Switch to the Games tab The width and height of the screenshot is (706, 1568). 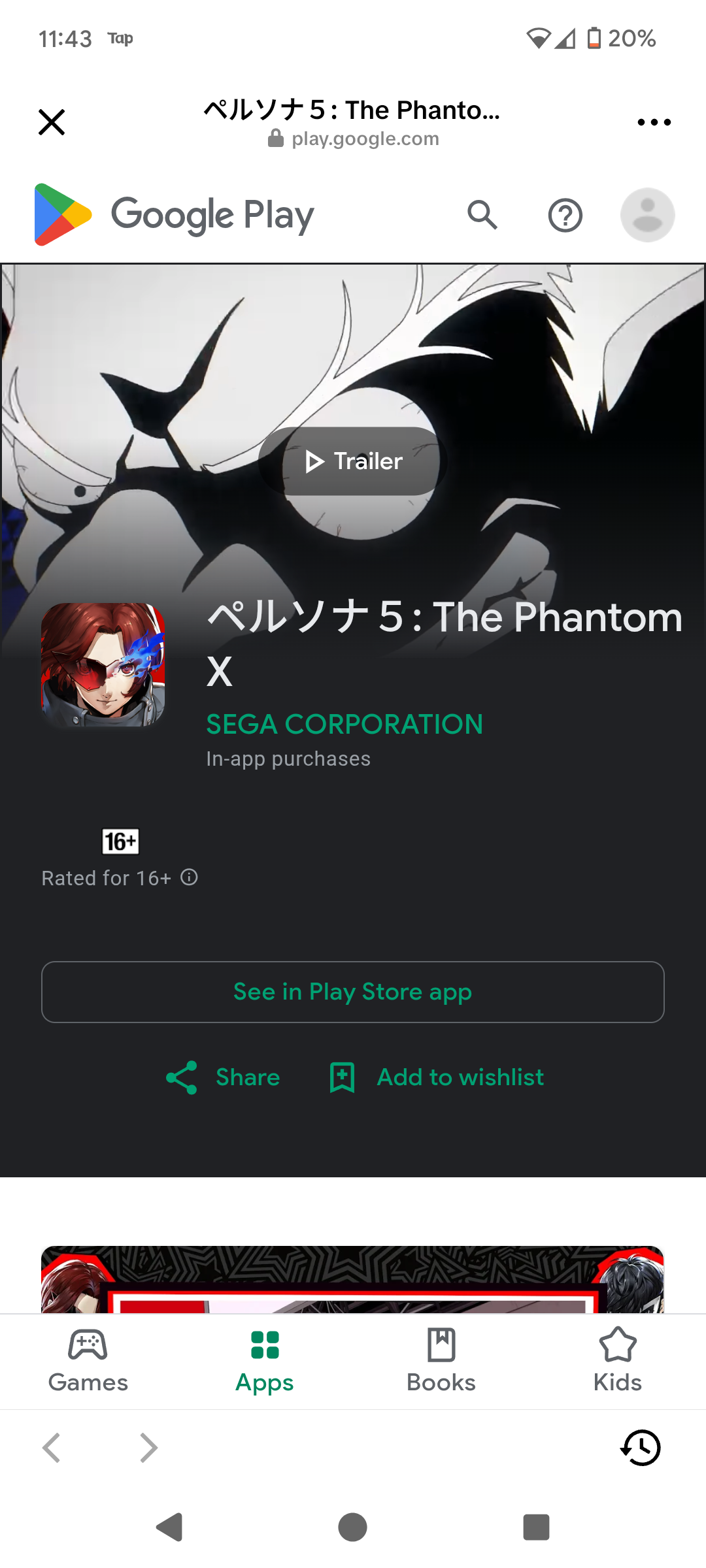tap(88, 1362)
